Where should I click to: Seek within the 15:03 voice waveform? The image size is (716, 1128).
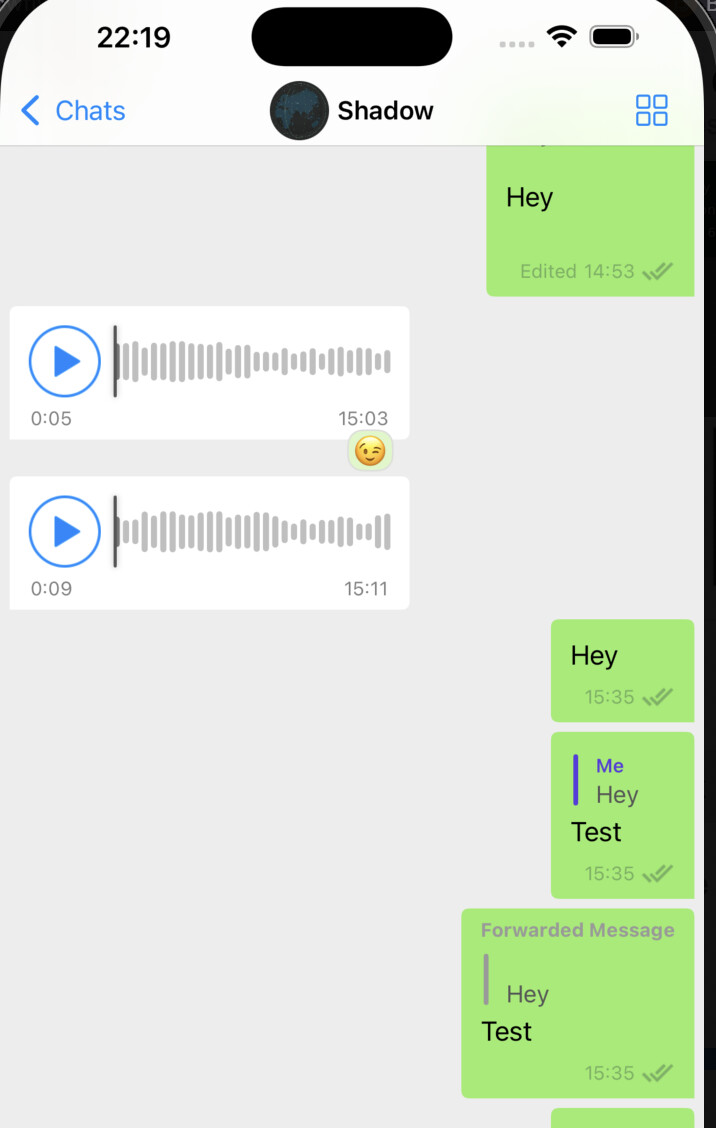pos(254,361)
